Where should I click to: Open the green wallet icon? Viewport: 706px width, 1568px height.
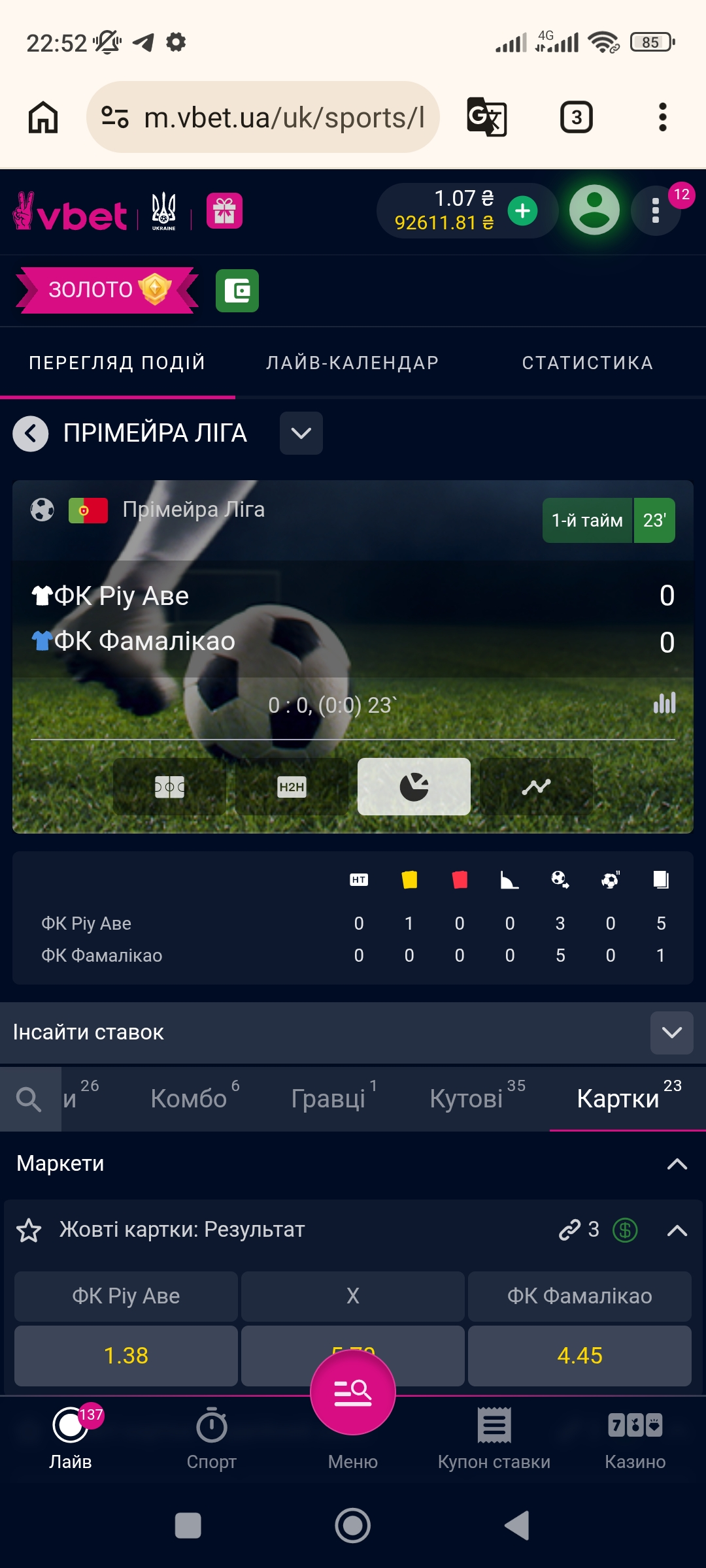point(237,290)
